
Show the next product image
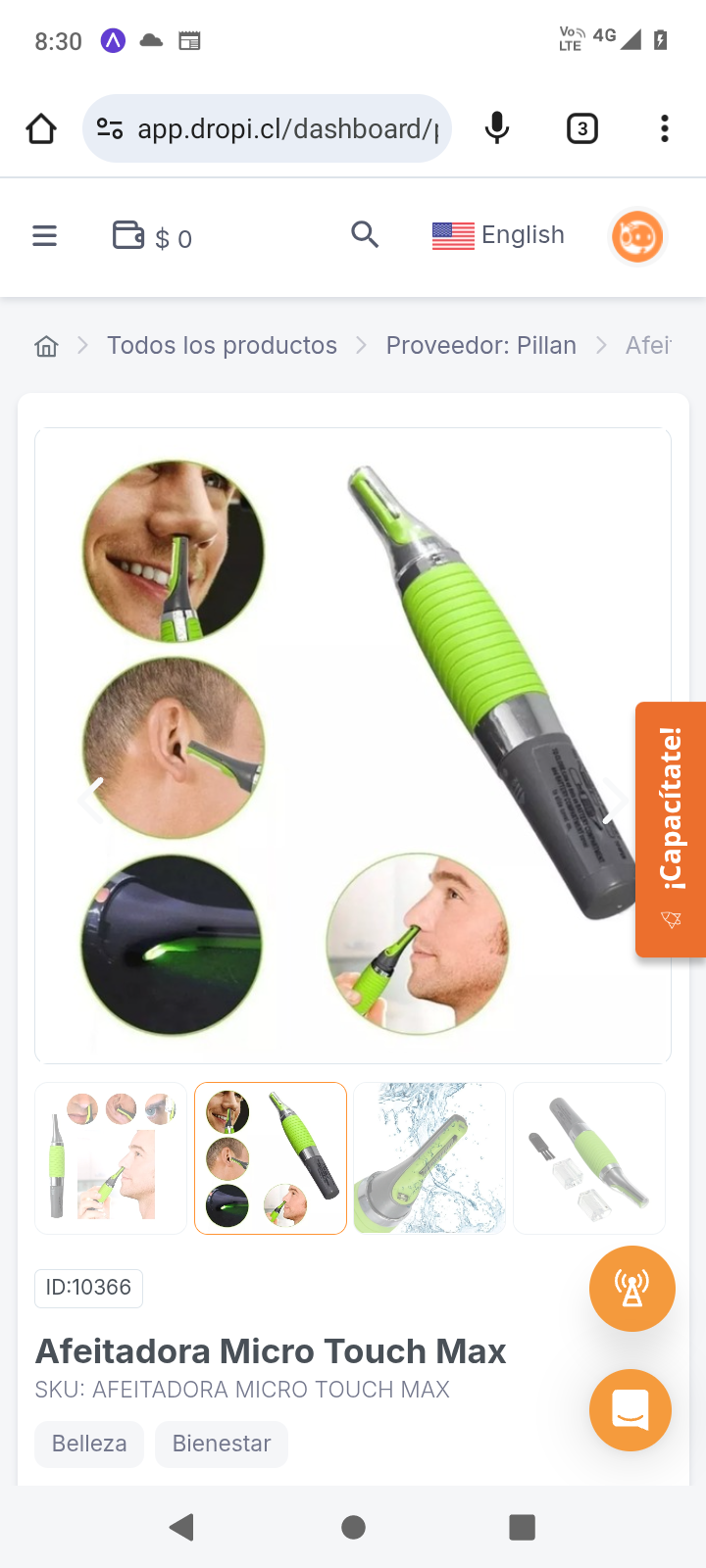coord(616,801)
